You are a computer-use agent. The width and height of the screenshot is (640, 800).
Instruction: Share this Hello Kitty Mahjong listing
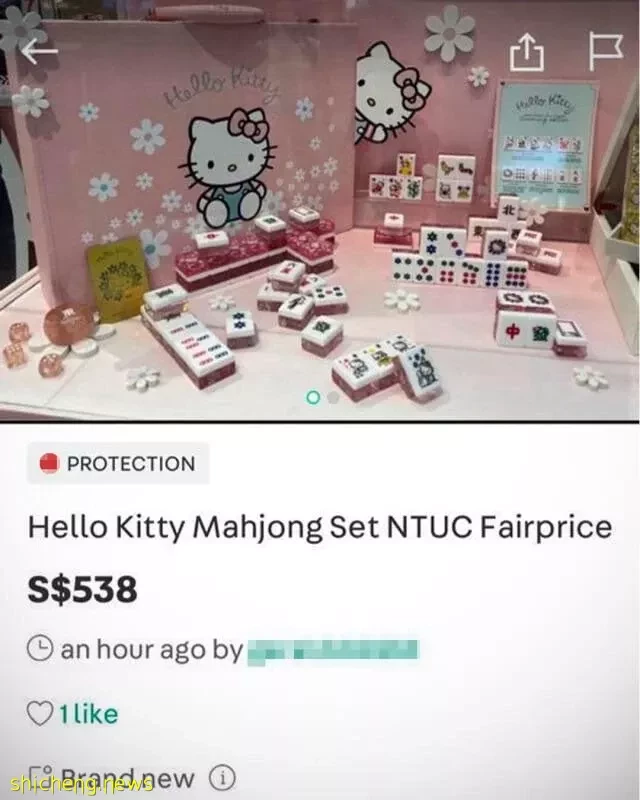(x=526, y=53)
